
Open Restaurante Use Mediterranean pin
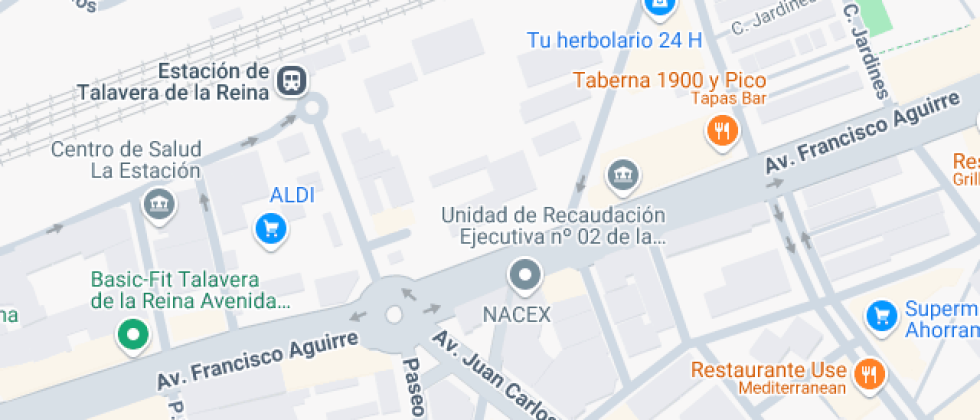(870, 374)
